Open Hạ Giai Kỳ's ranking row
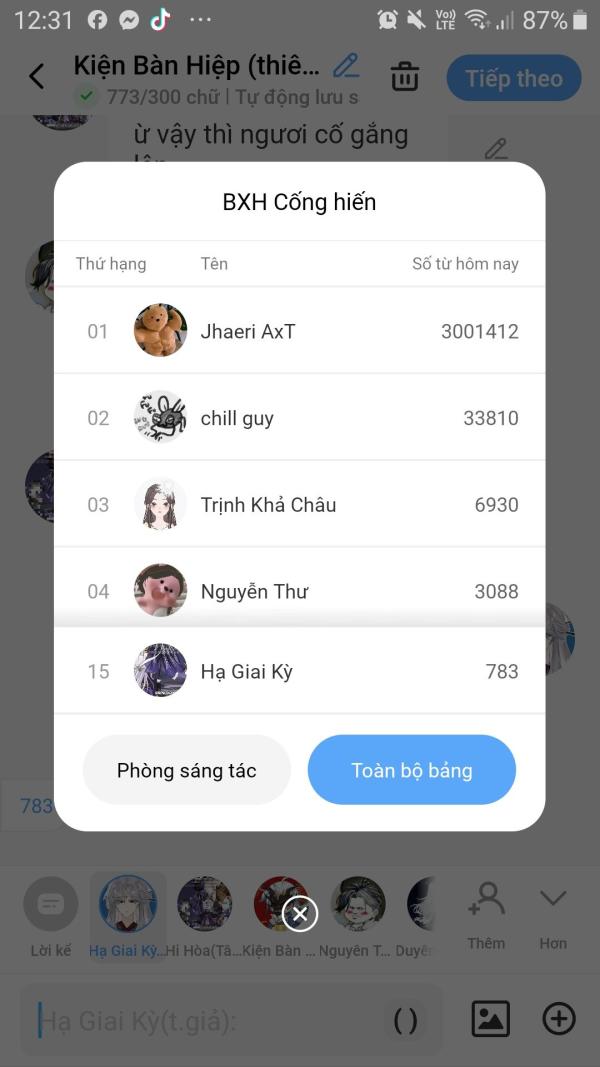The width and height of the screenshot is (600, 1067). click(300, 671)
